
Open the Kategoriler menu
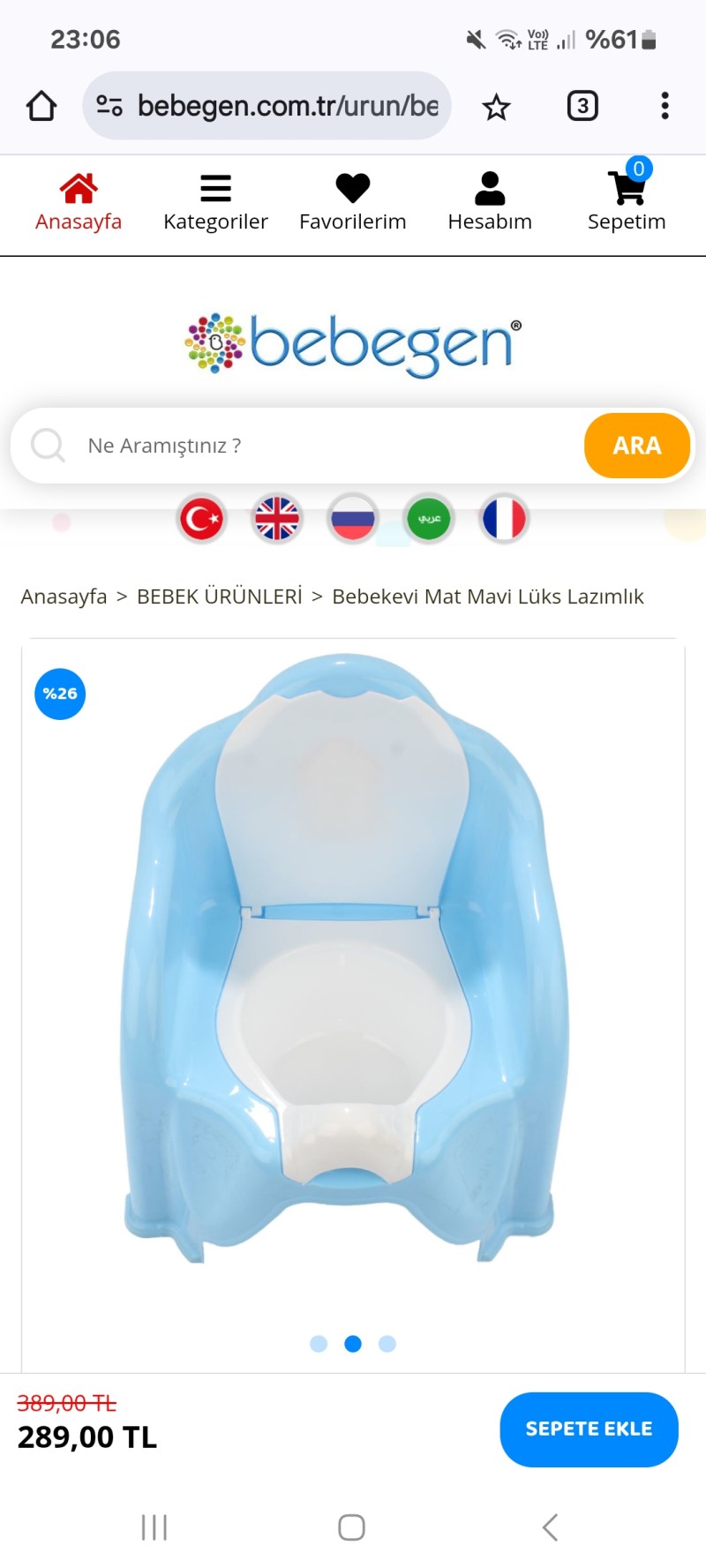215,203
